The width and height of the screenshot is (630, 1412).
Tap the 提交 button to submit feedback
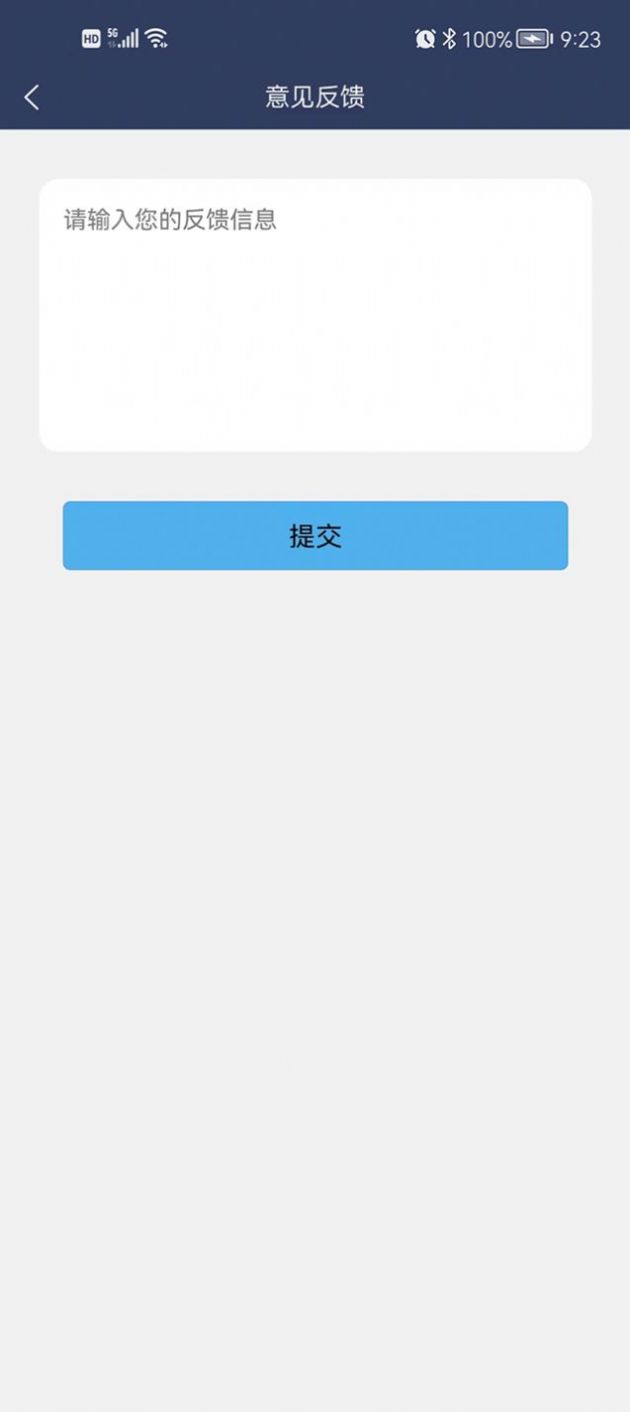(x=315, y=536)
